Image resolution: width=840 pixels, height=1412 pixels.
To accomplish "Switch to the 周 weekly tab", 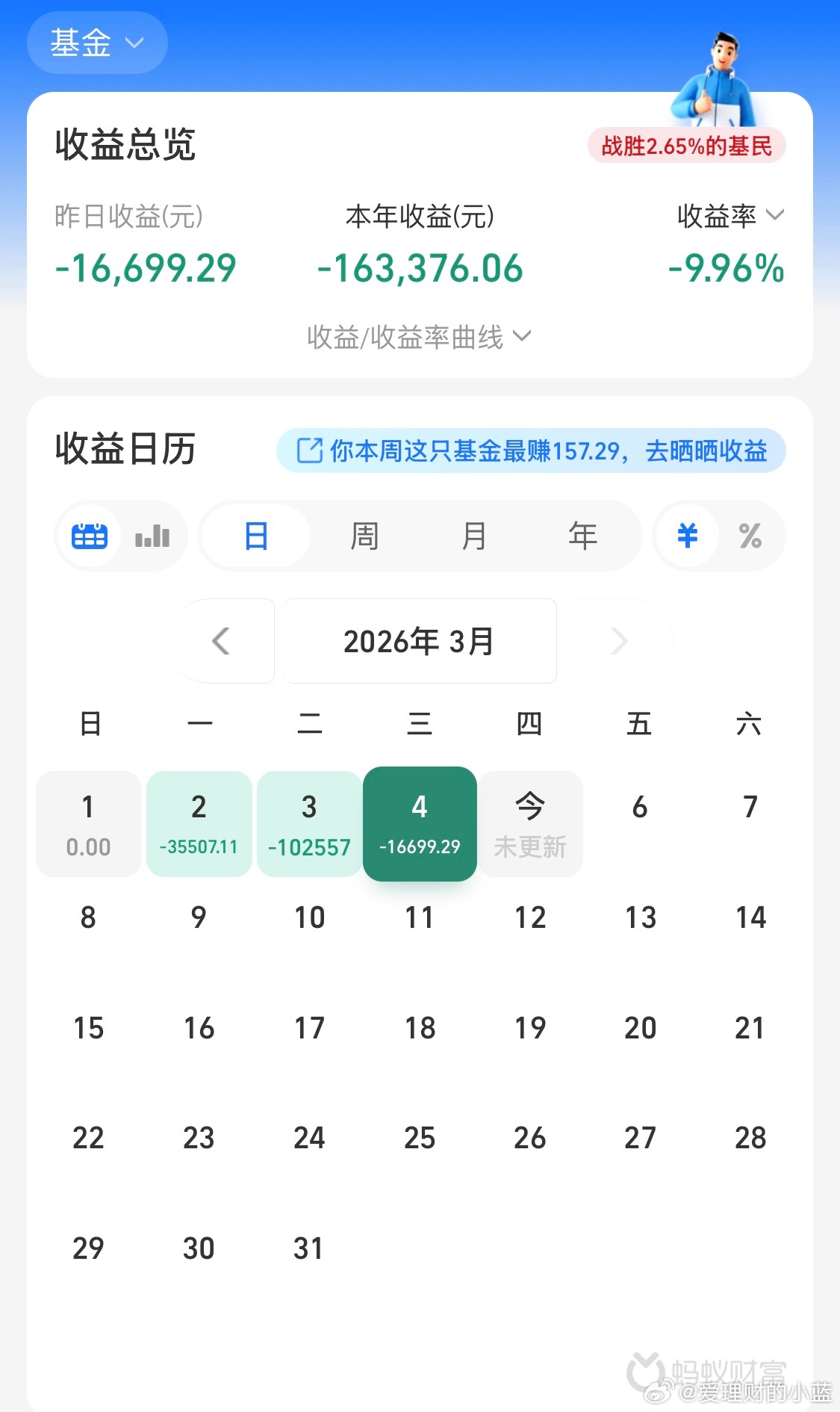I will [x=364, y=536].
